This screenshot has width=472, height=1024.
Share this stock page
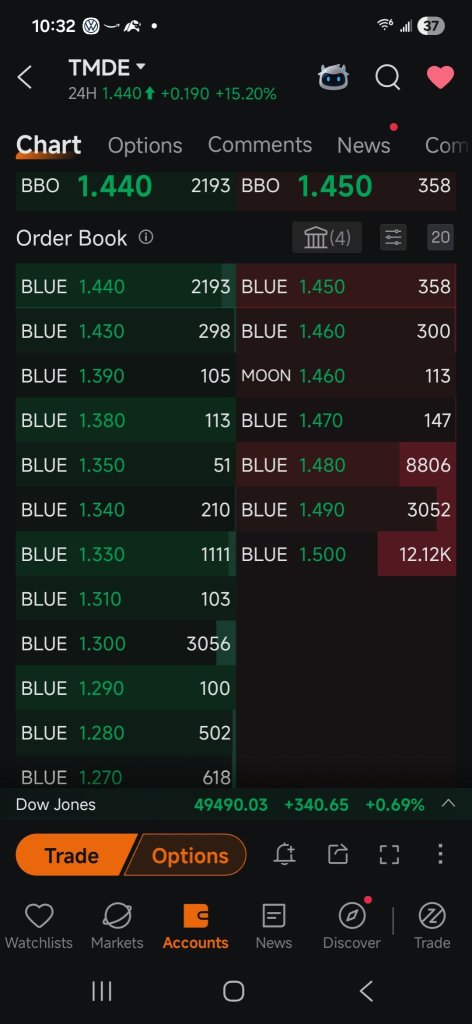coord(338,854)
